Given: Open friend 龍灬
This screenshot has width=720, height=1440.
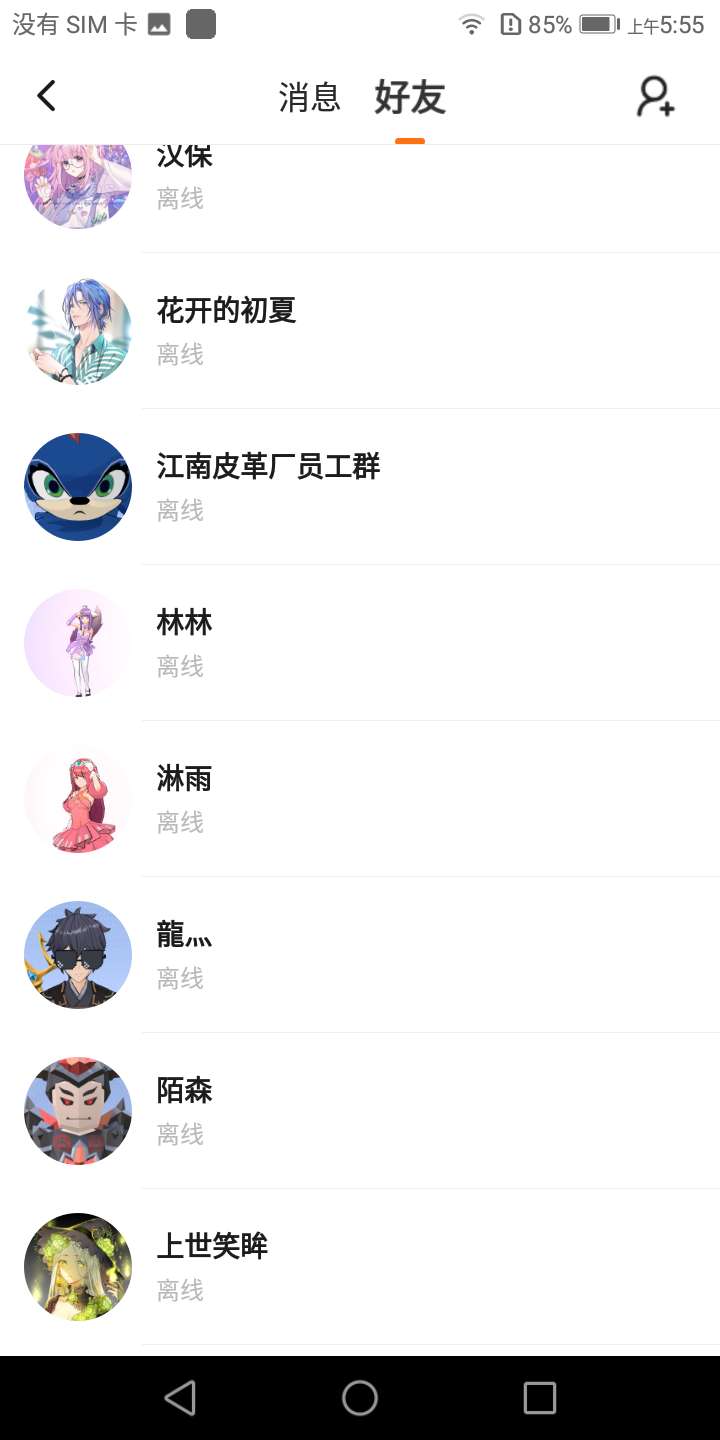Looking at the screenshot, I should (360, 955).
